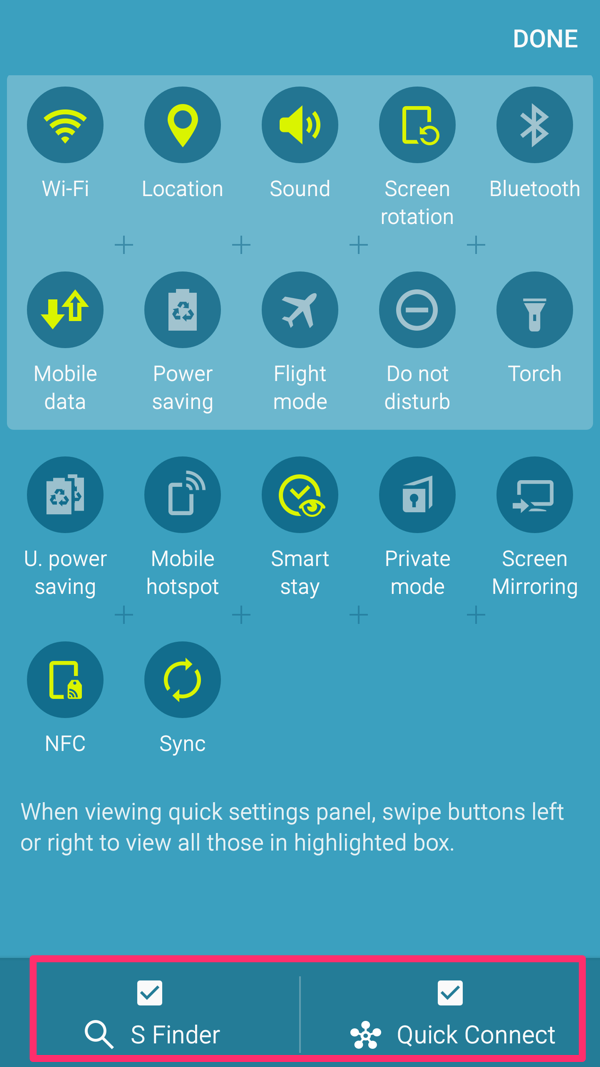The height and width of the screenshot is (1067, 600).
Task: Toggle Smart stay
Action: pyautogui.click(x=300, y=495)
